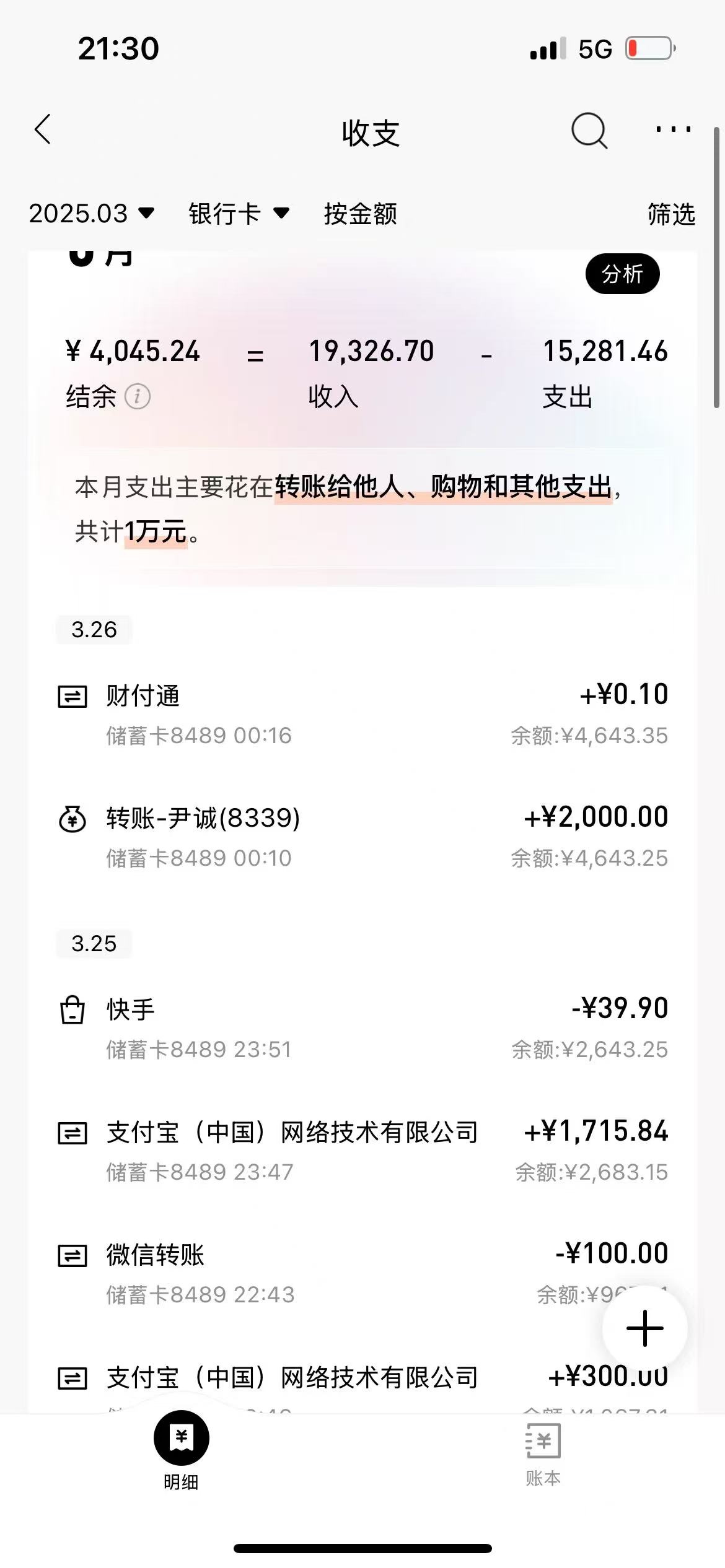
Task: Expand the 2025.03 month dropdown
Action: pos(91,214)
